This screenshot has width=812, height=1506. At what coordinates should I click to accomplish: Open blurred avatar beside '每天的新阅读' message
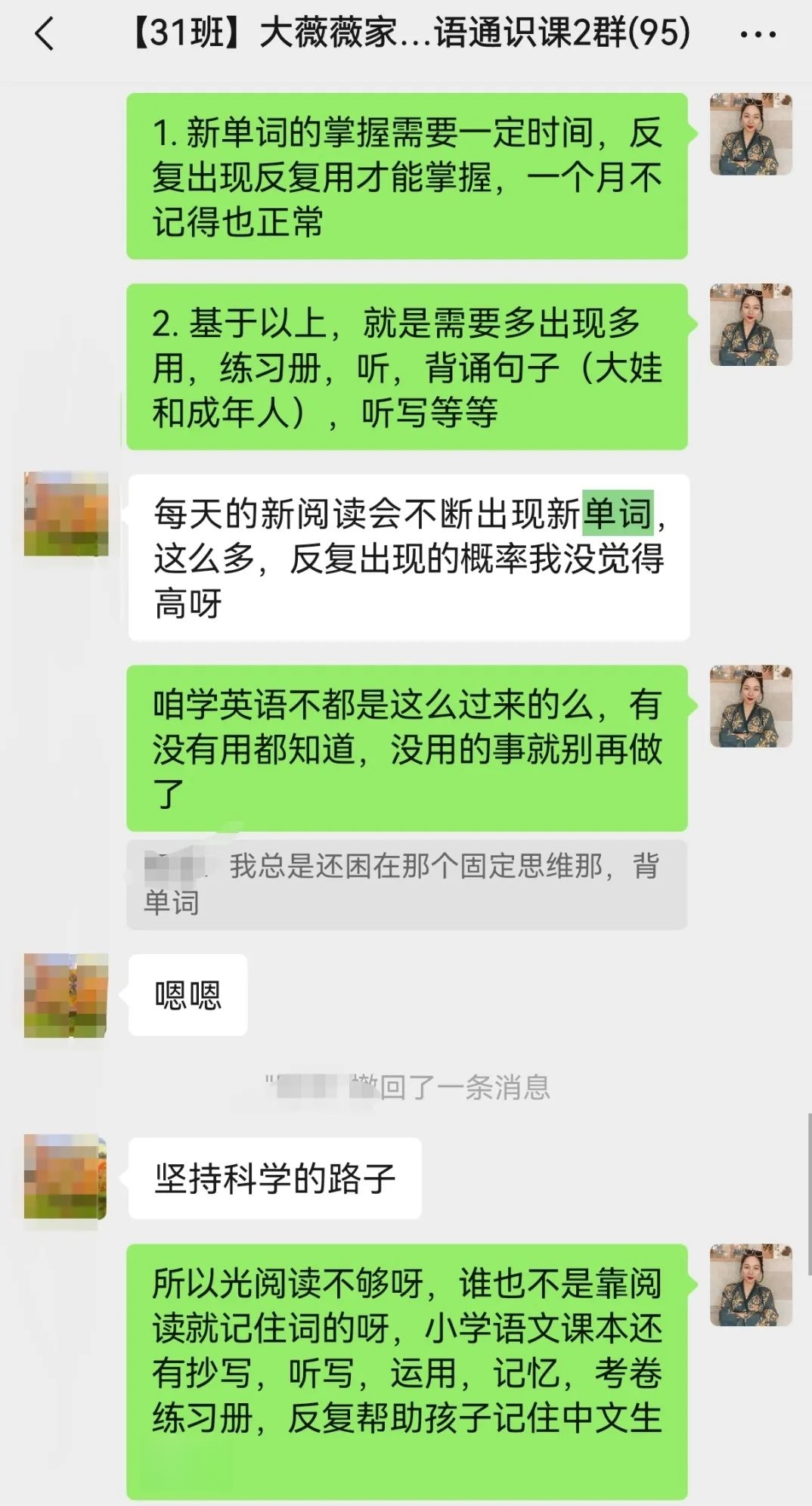[66, 514]
